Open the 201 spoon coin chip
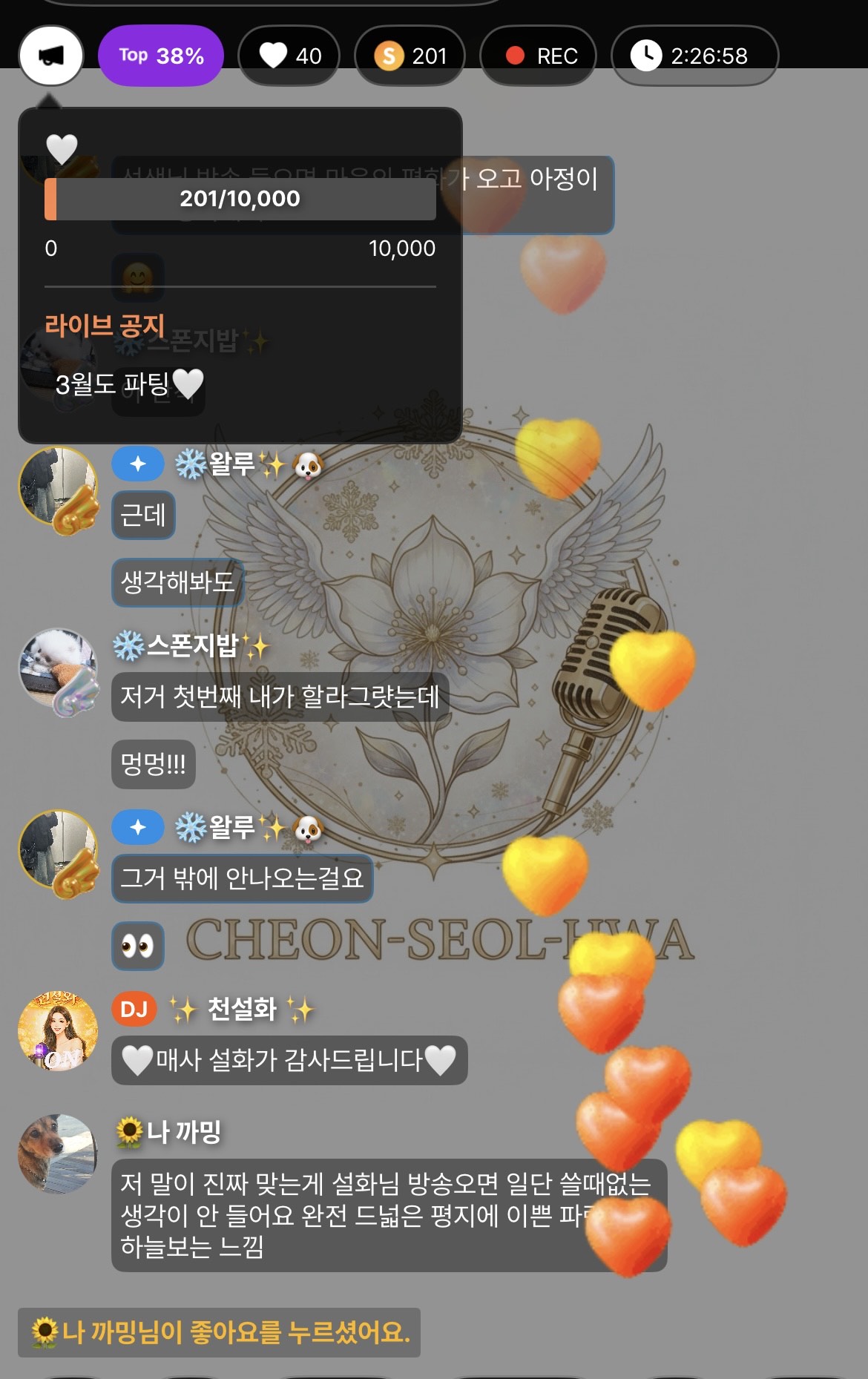The image size is (868, 1379). pyautogui.click(x=410, y=56)
